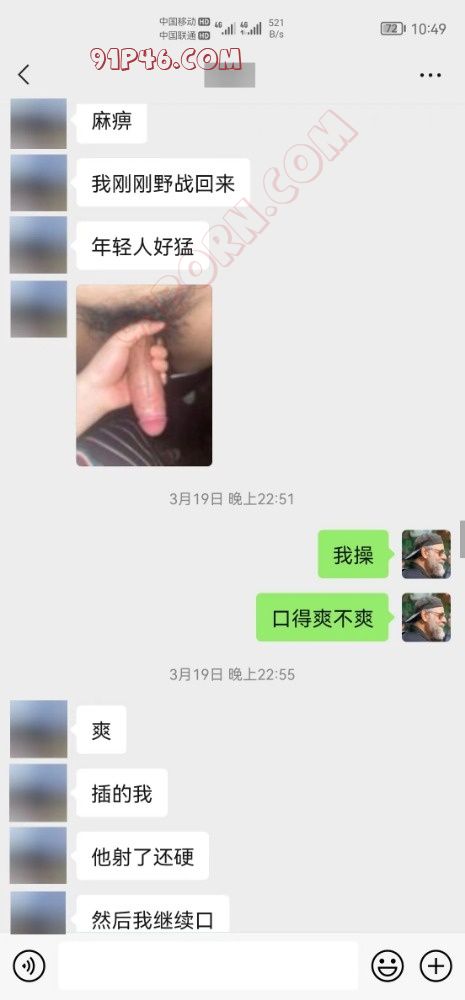Open contact's avatar beside the photo message

tap(38, 310)
